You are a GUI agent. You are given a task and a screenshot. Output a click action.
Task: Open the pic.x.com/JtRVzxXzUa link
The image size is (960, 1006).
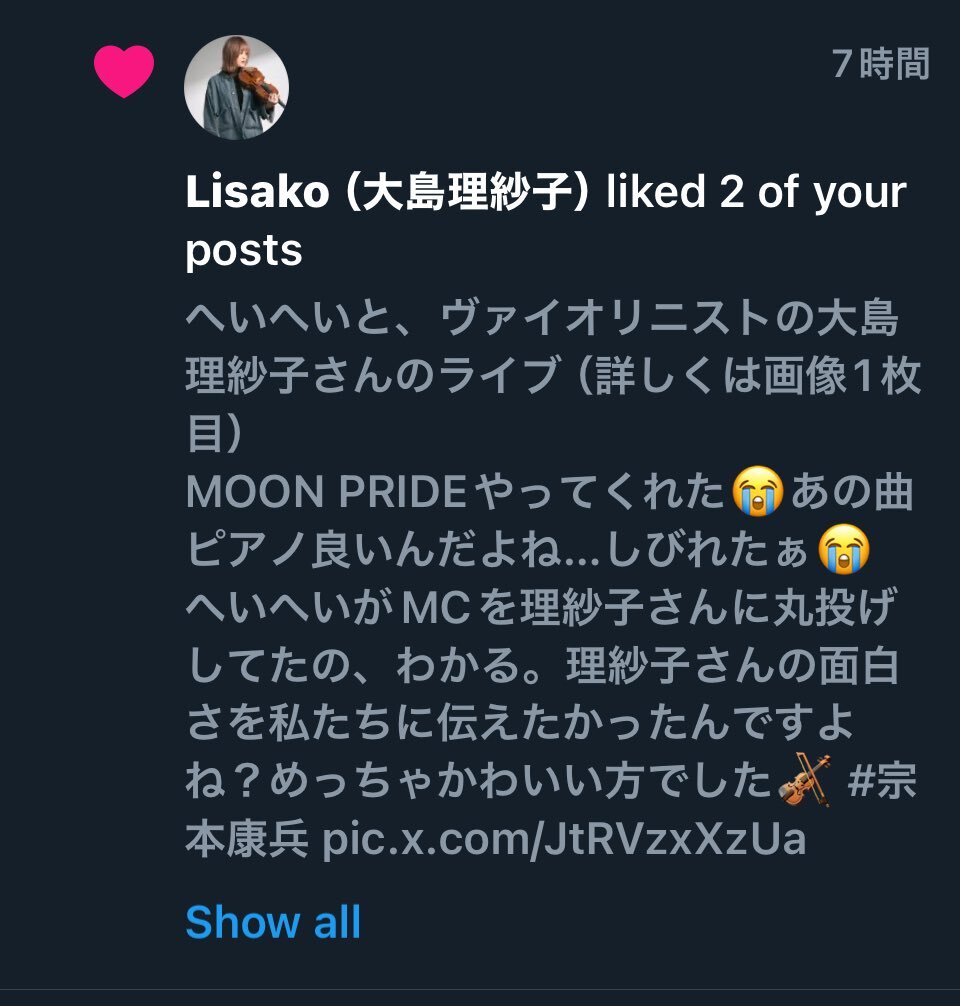[563, 838]
